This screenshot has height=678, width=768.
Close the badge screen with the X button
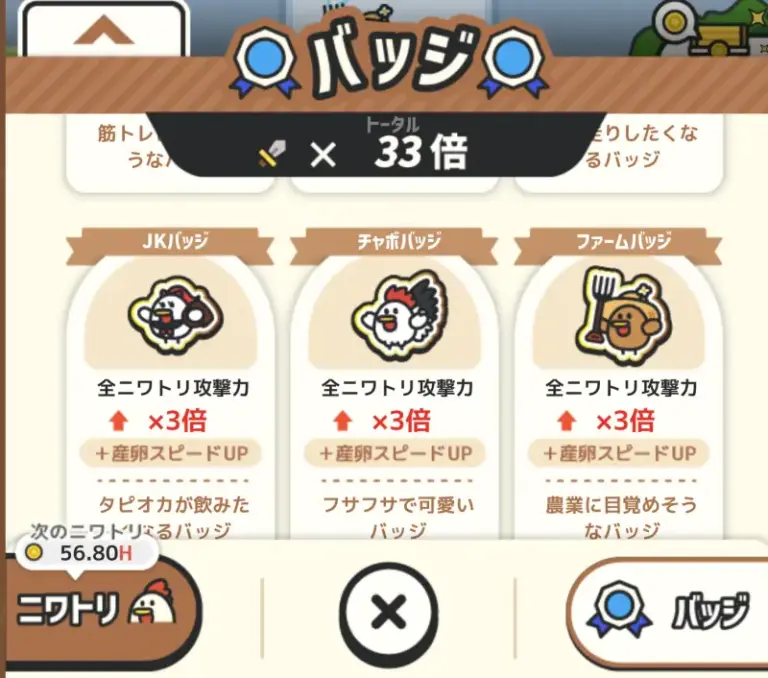389,611
